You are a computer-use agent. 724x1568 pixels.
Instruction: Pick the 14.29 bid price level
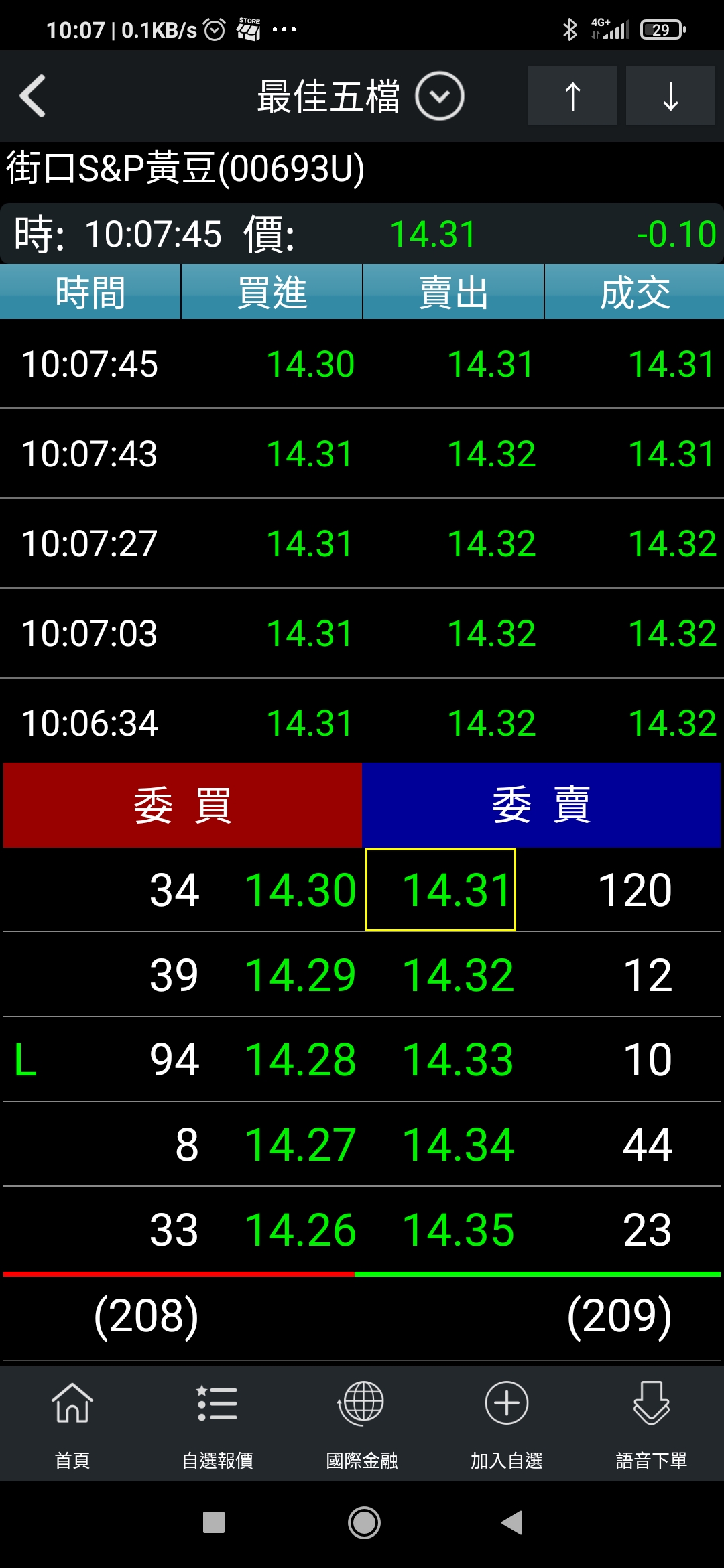click(x=300, y=975)
